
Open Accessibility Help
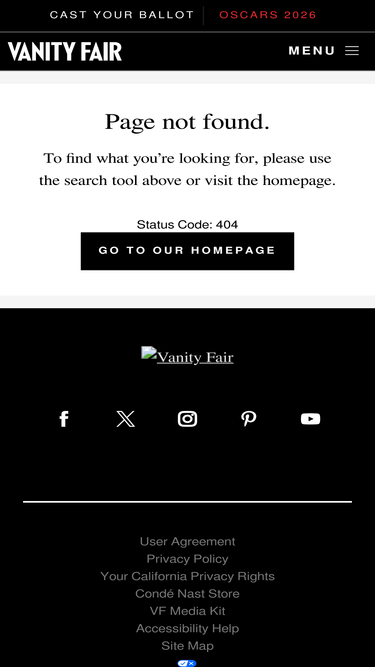tap(187, 629)
